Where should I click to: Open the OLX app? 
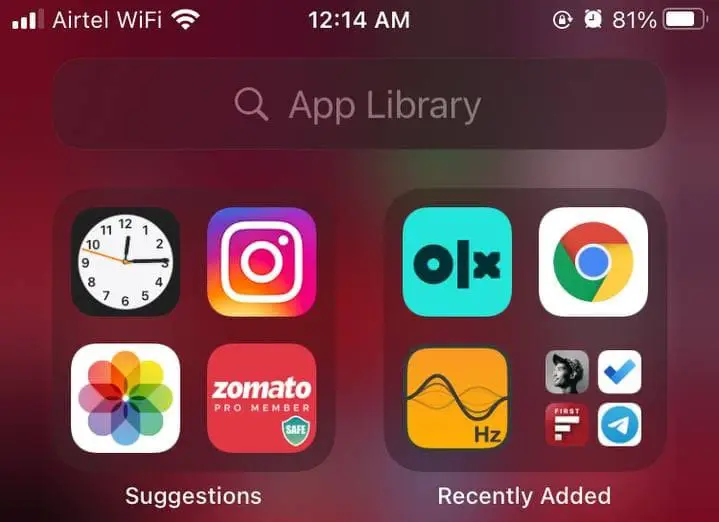(x=457, y=261)
